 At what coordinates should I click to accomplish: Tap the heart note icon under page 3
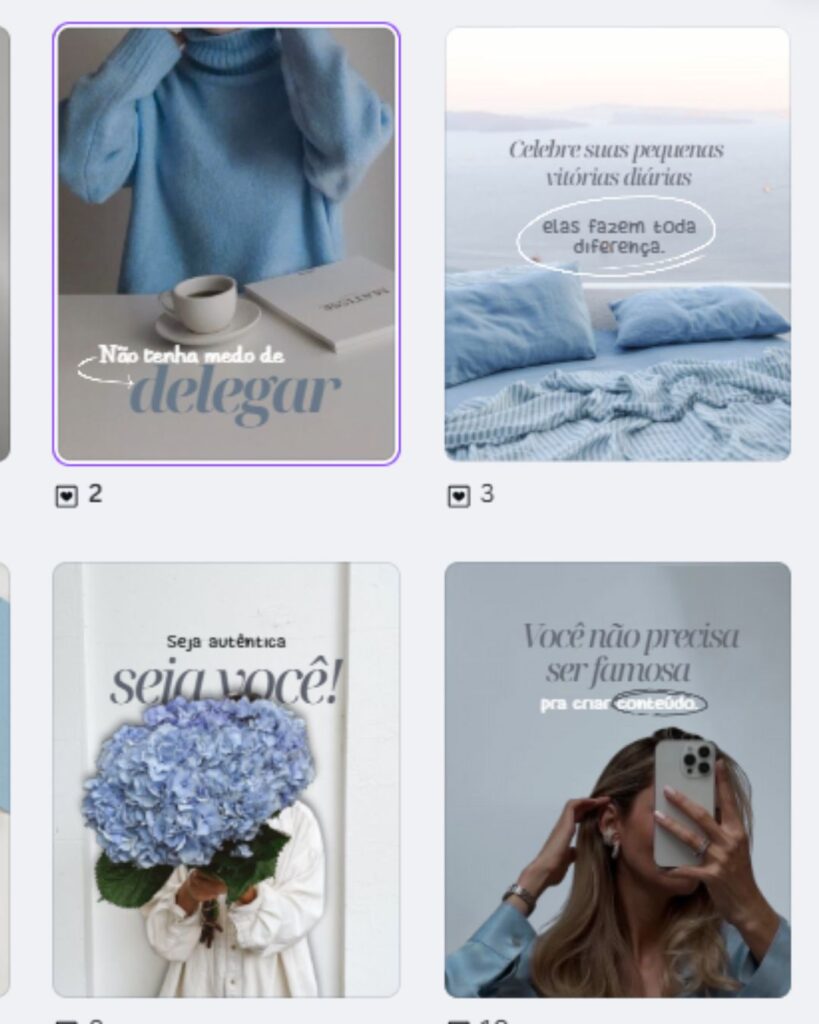coord(458,495)
